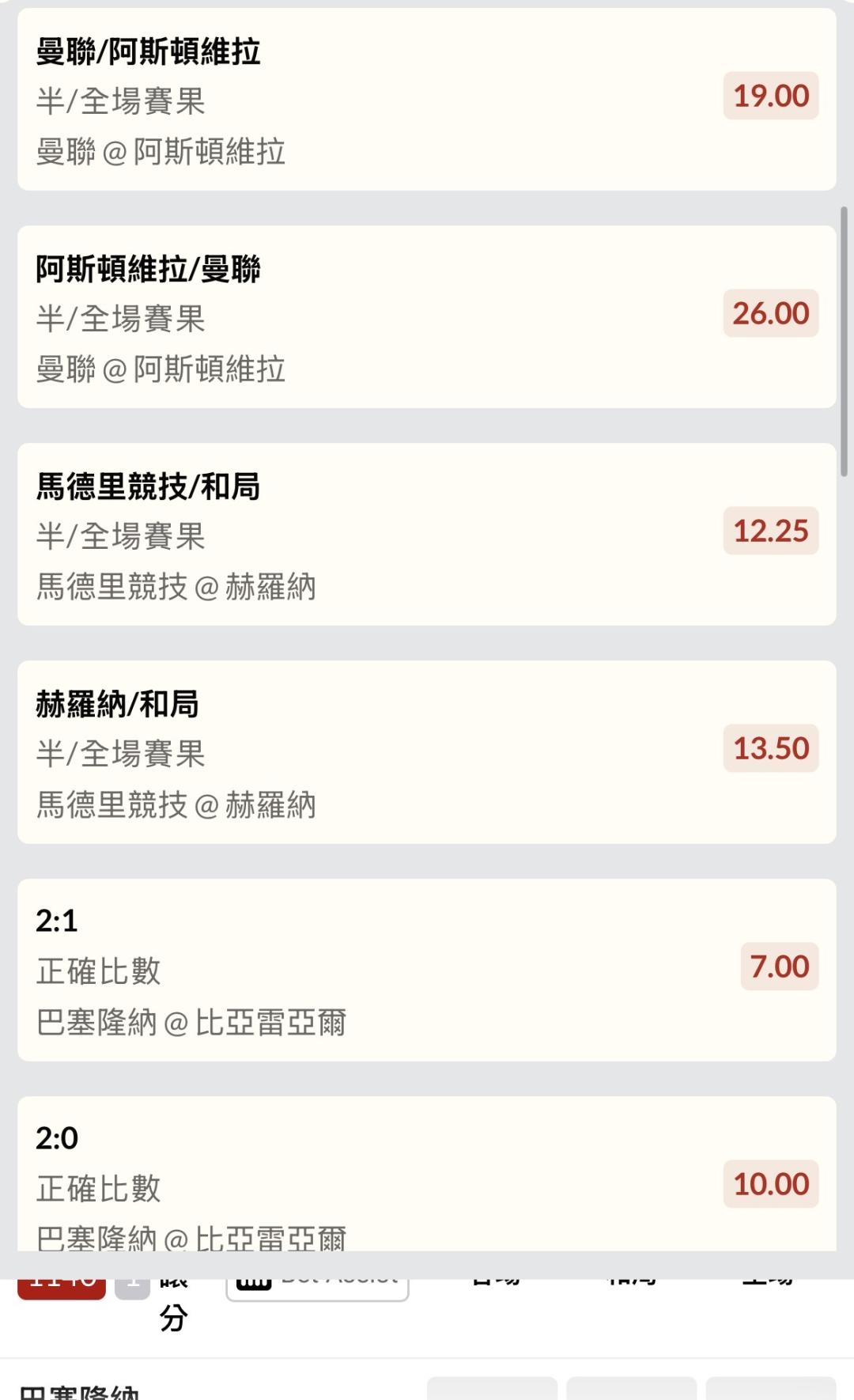Select the 19.00 odds for 曼聯/阿斯頓維拉
The image size is (854, 1400).
click(770, 96)
